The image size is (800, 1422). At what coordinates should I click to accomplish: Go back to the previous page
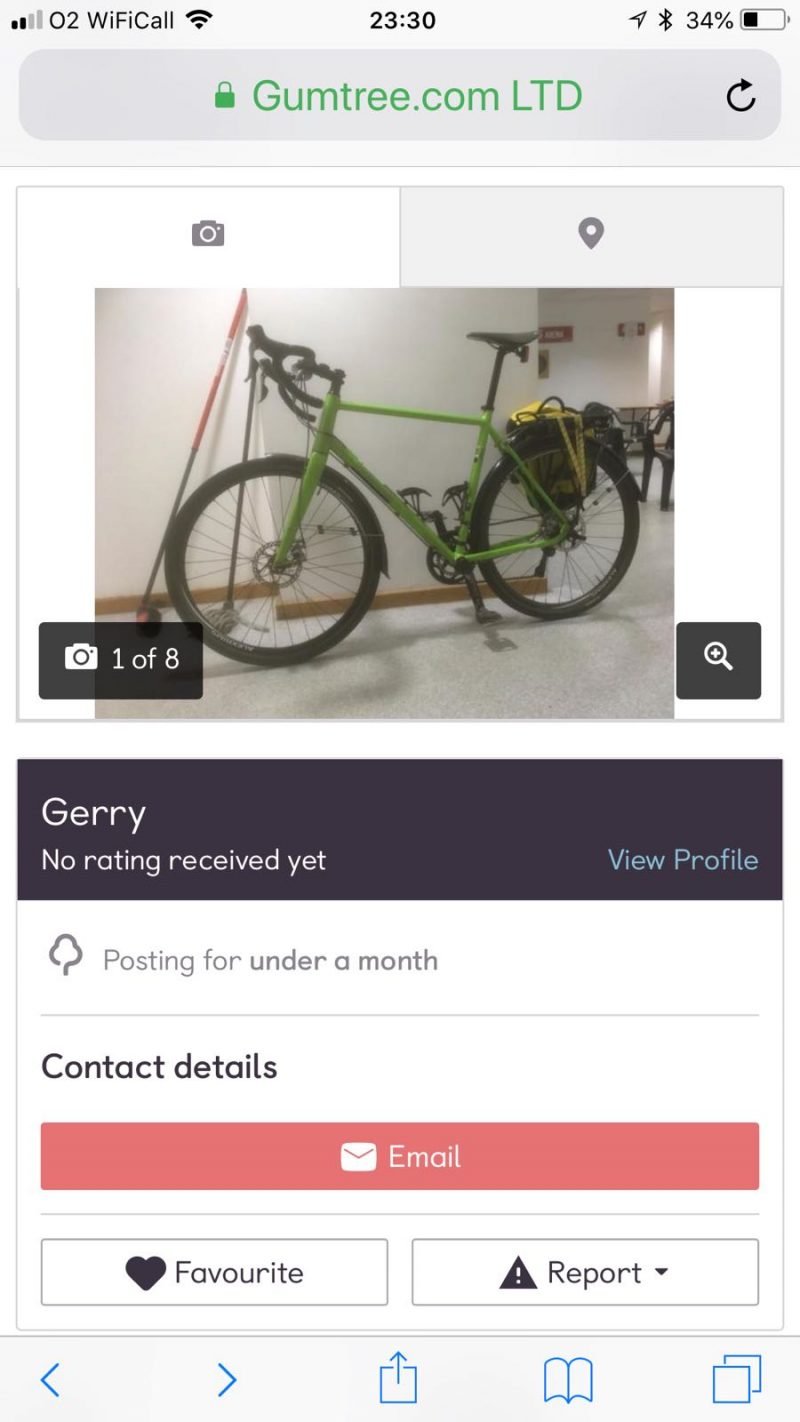pos(50,1381)
